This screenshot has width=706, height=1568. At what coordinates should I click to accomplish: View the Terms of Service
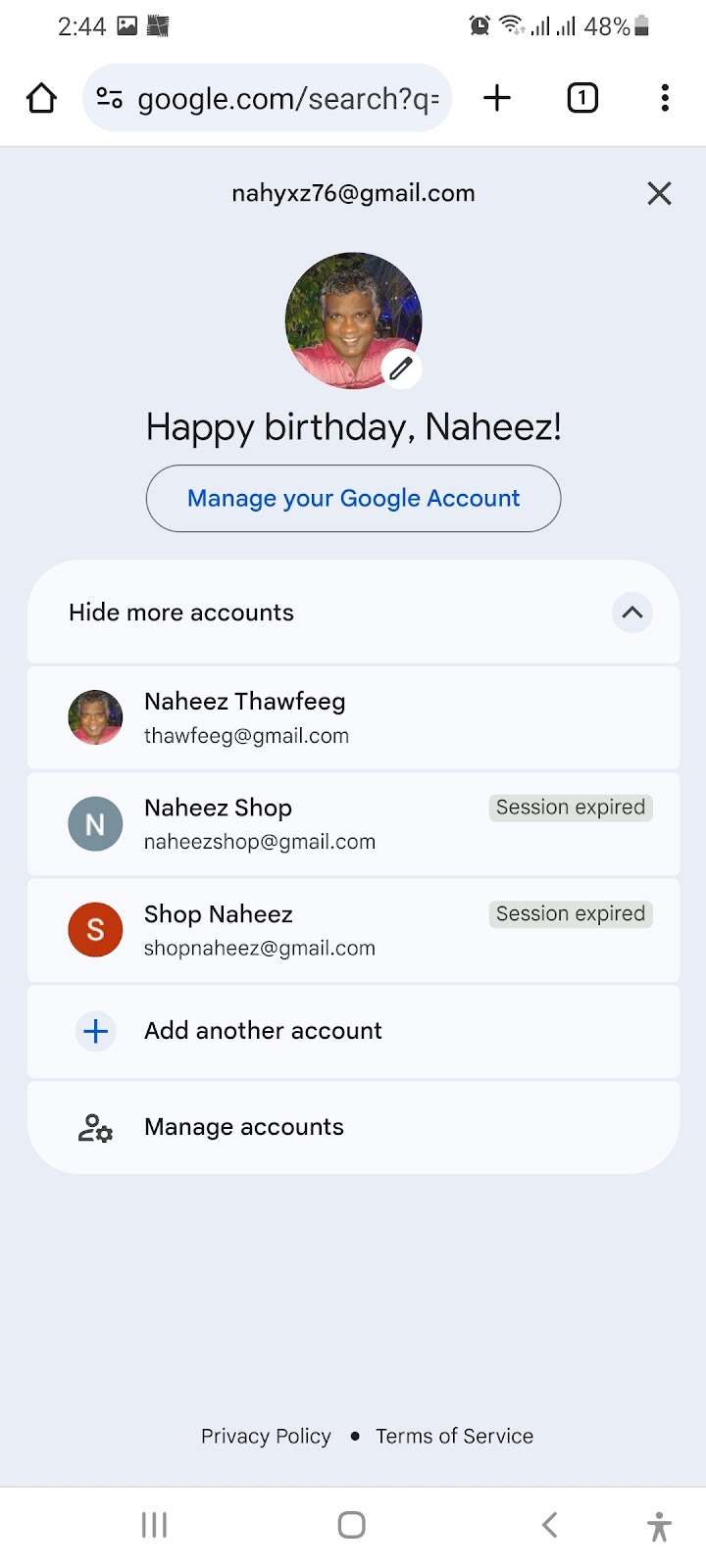[x=454, y=1436]
